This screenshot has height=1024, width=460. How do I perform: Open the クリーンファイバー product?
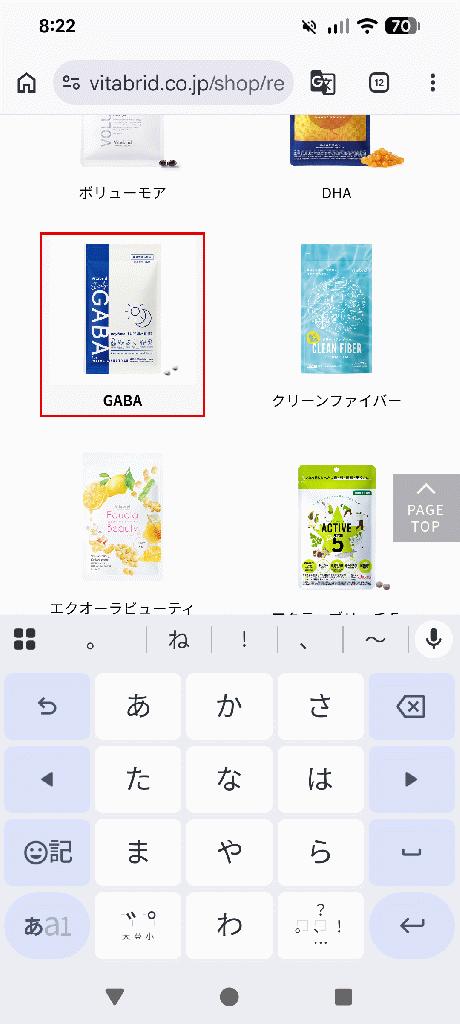click(x=337, y=325)
